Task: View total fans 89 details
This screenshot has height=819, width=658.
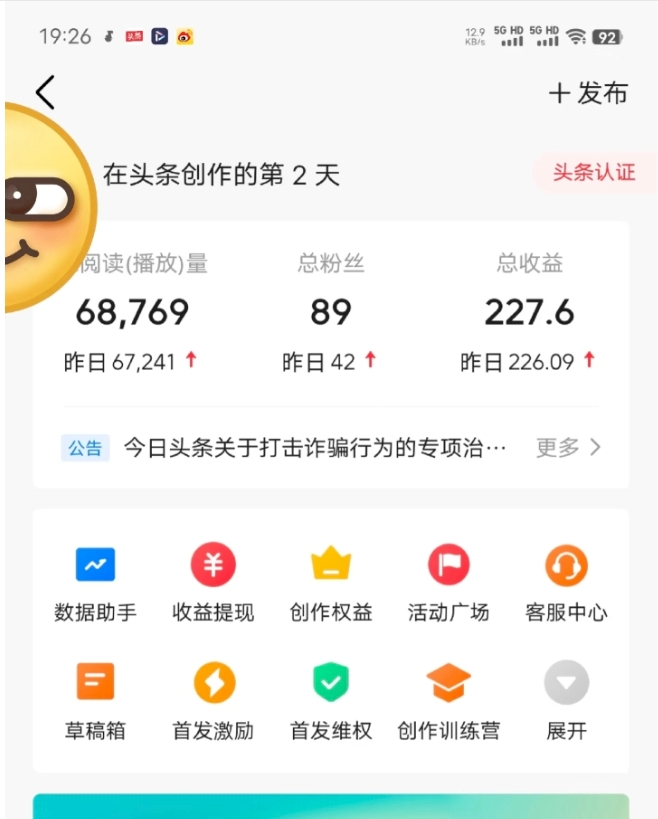Action: pyautogui.click(x=331, y=313)
